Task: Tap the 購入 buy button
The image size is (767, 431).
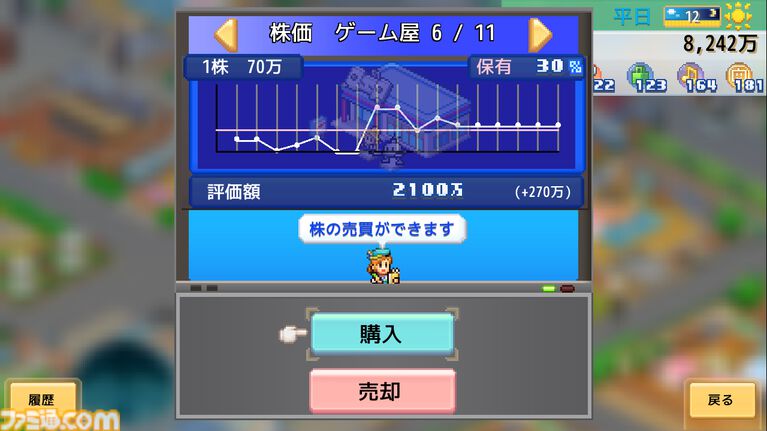Action: click(x=382, y=334)
